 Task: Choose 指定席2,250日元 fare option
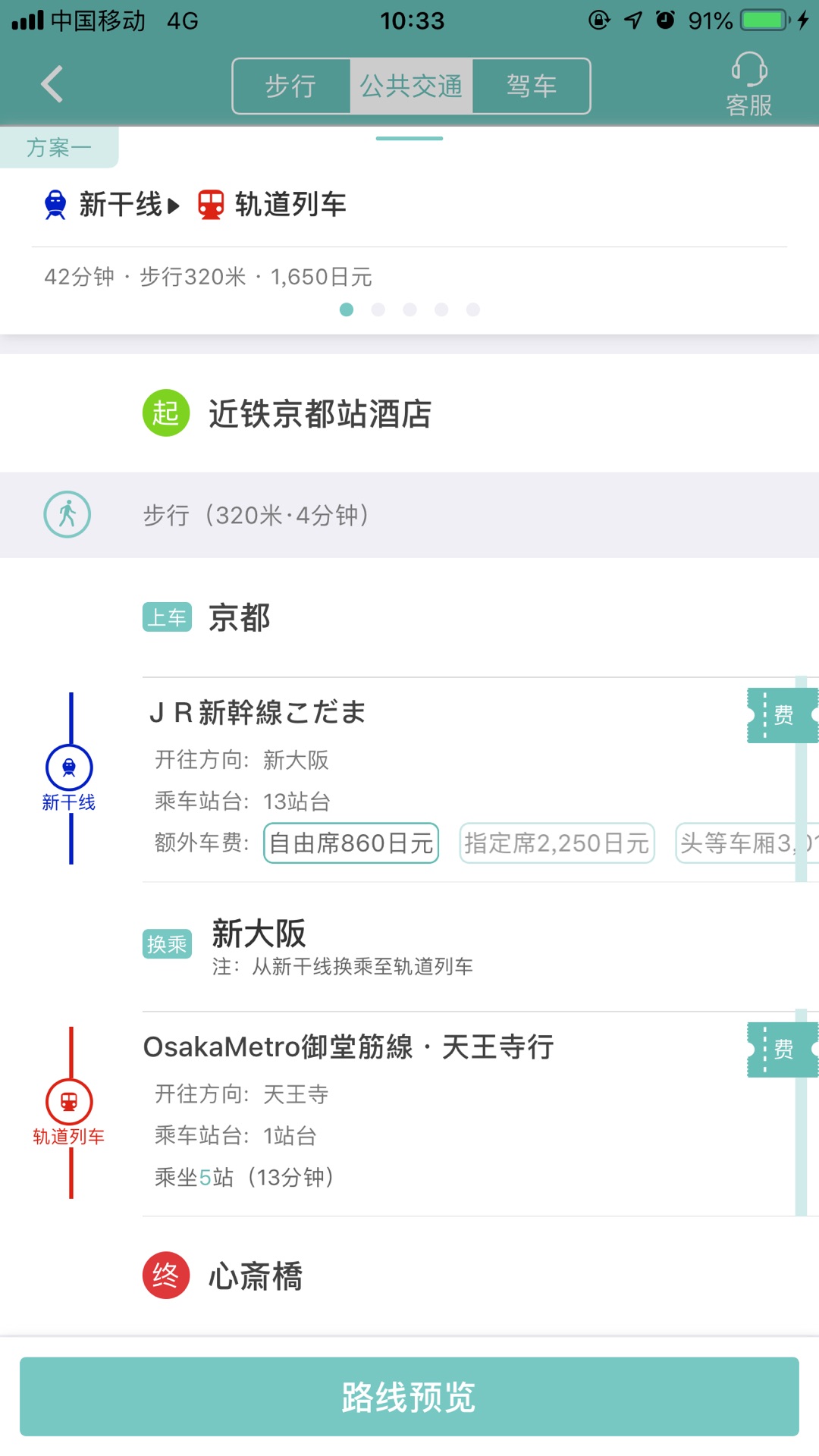[557, 843]
